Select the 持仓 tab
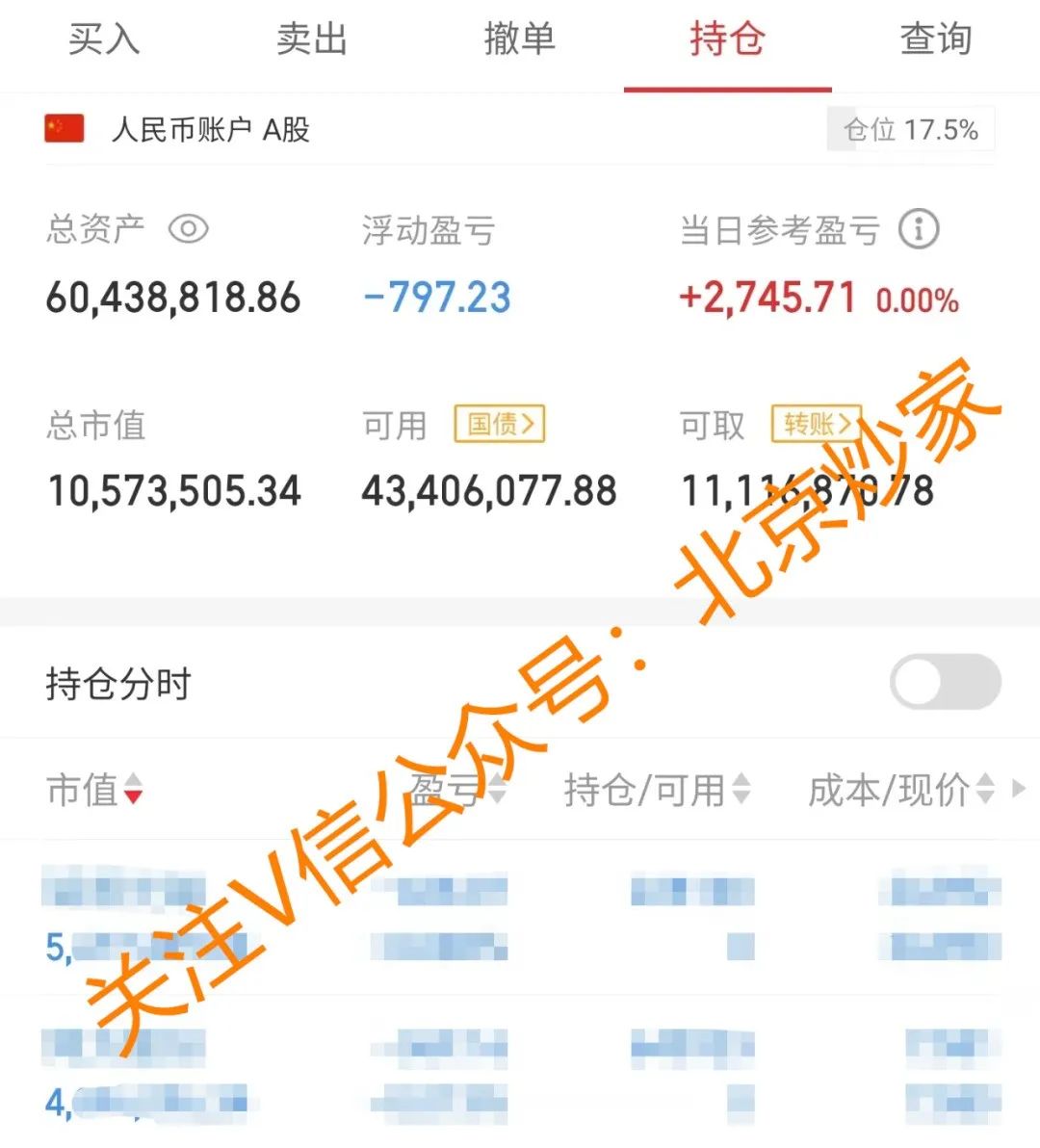This screenshot has height=1148, width=1040. click(727, 40)
